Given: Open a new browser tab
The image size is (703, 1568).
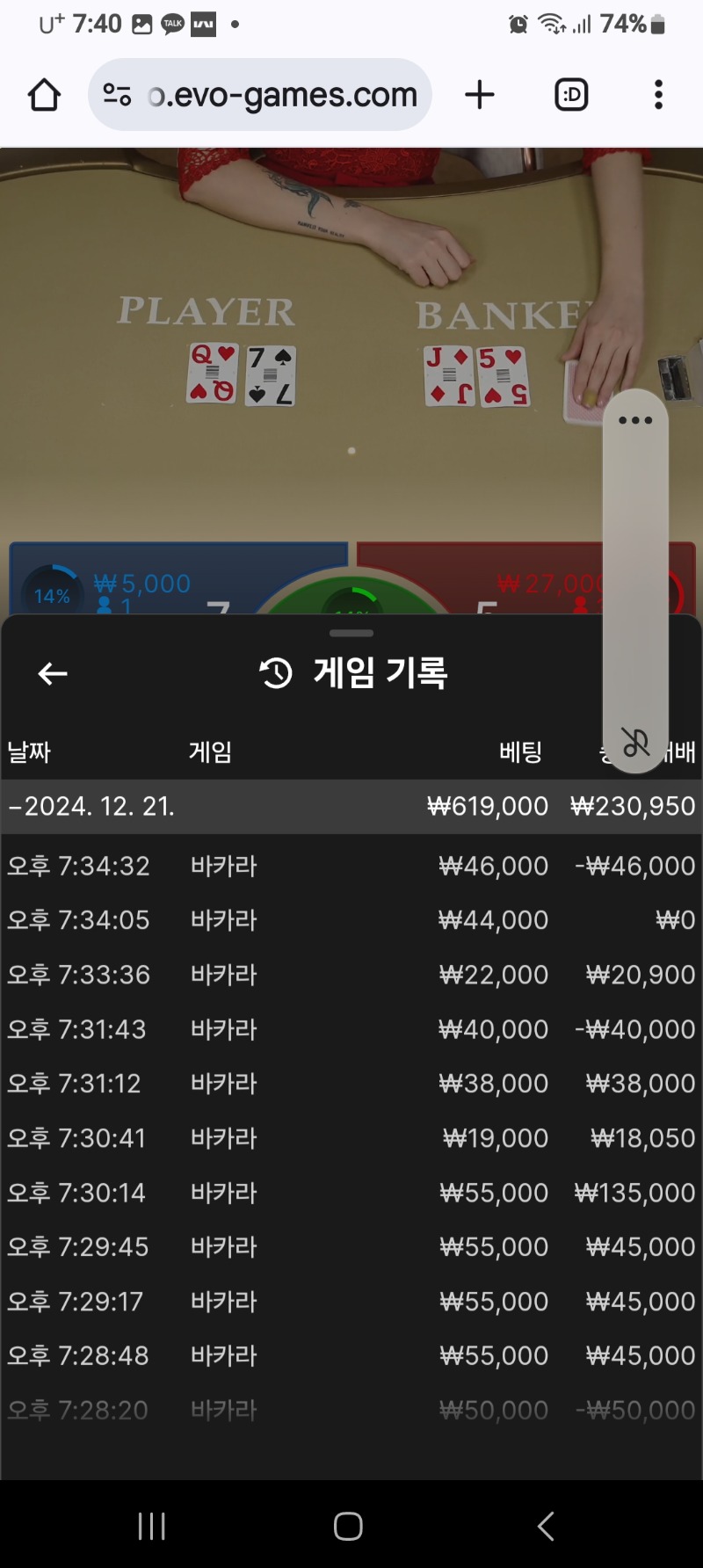Looking at the screenshot, I should tap(480, 95).
